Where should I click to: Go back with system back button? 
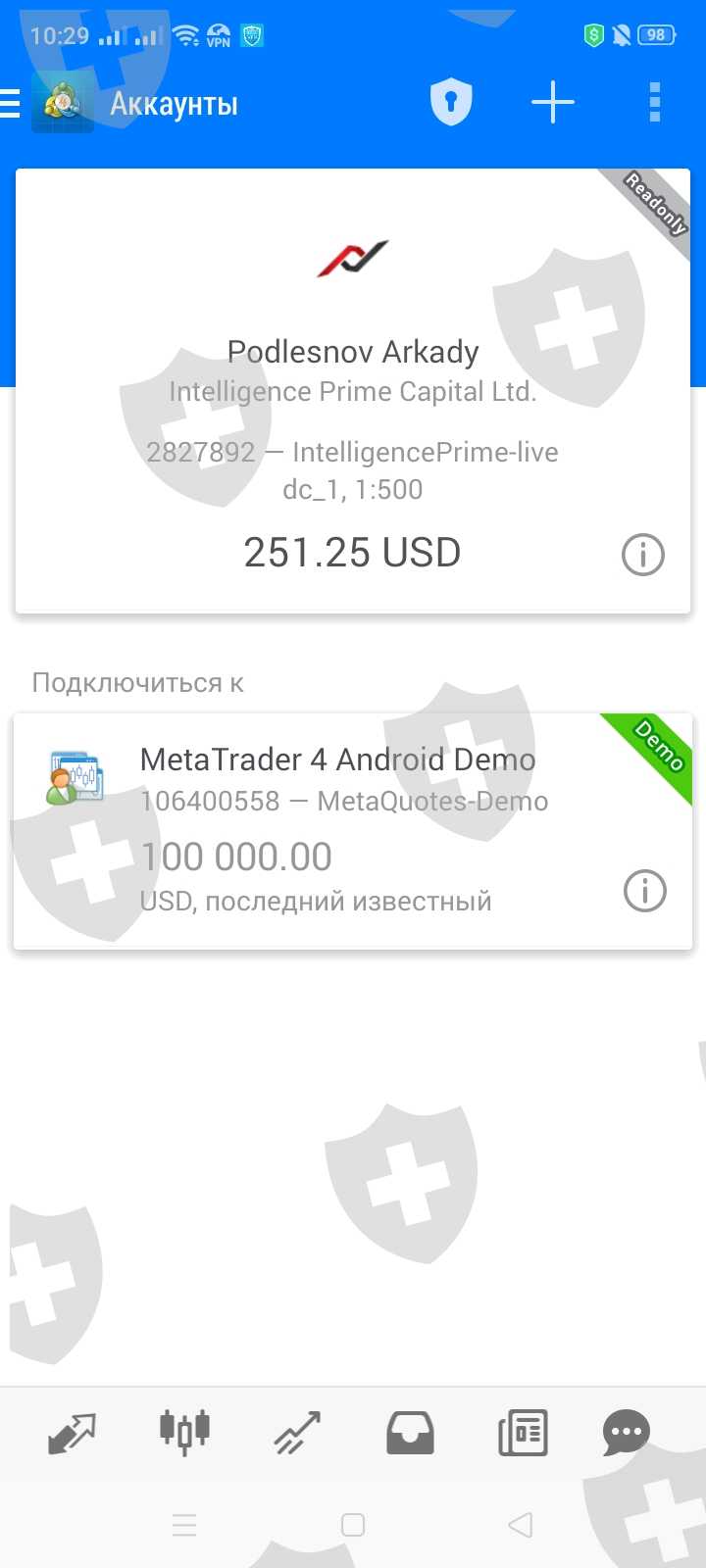coord(521,1525)
